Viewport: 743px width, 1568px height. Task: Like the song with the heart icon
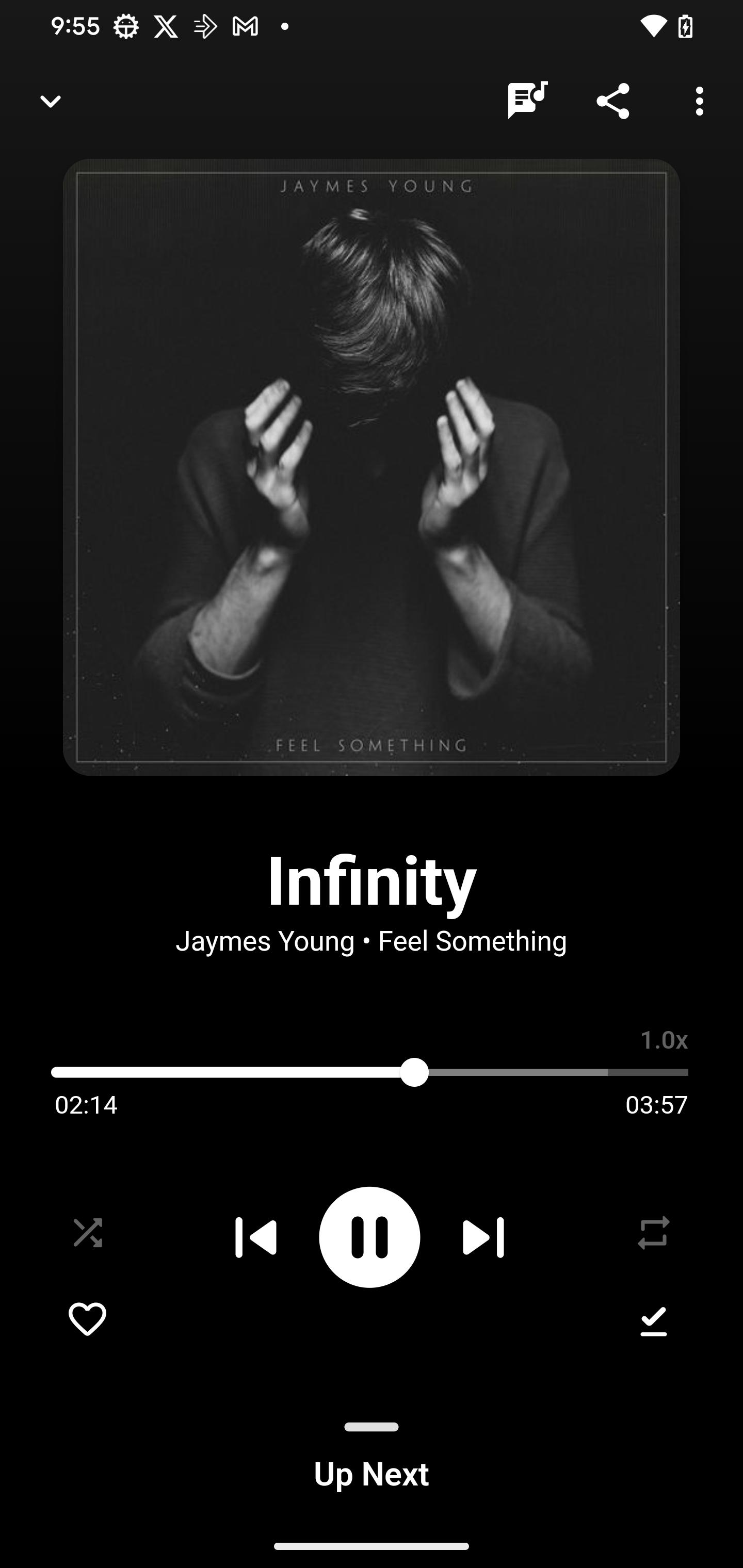pyautogui.click(x=88, y=1319)
